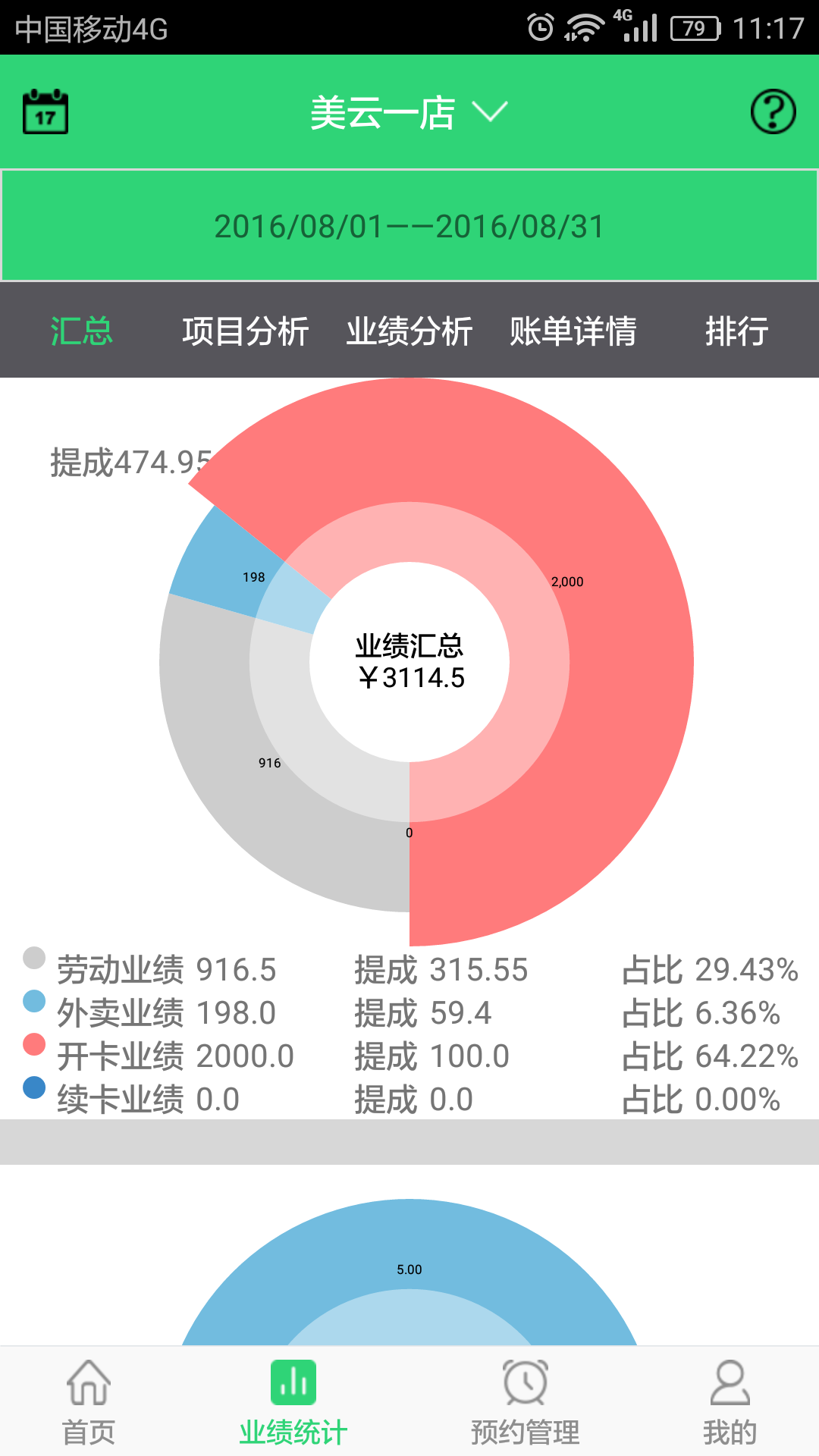The height and width of the screenshot is (1456, 819).
Task: Open the 业绩分析 tab
Action: (x=409, y=331)
